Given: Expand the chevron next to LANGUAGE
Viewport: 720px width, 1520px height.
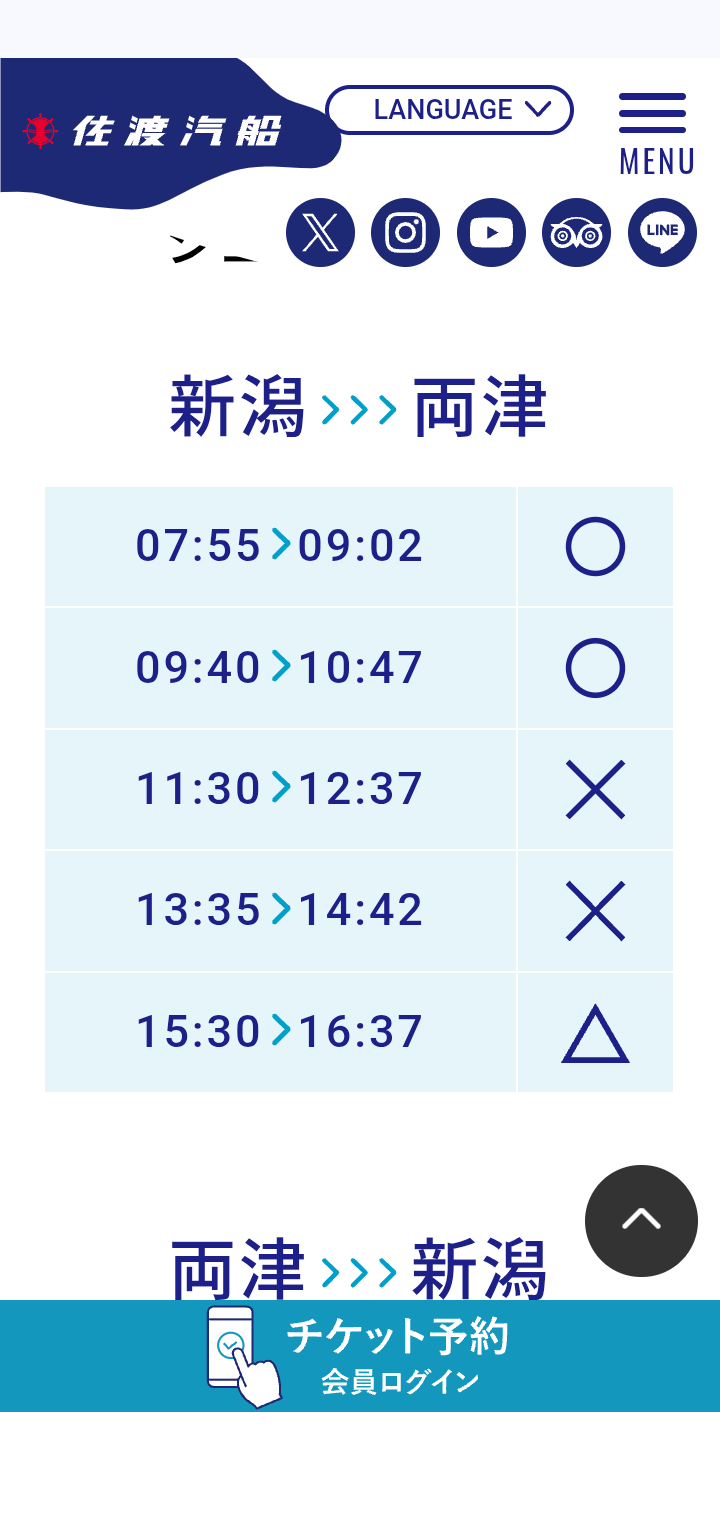Looking at the screenshot, I should [537, 110].
